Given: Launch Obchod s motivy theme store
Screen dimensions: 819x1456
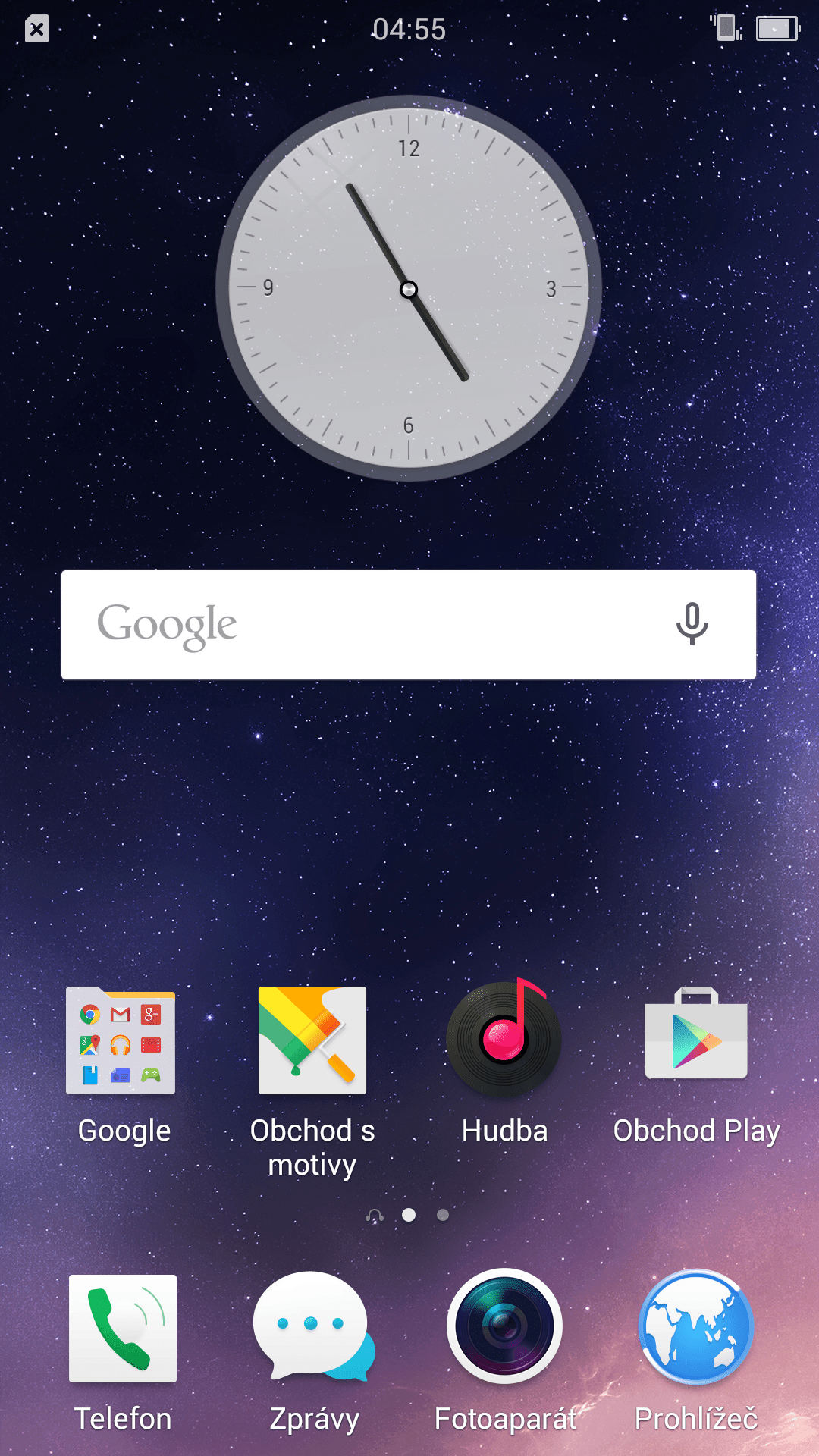Looking at the screenshot, I should (312, 1040).
